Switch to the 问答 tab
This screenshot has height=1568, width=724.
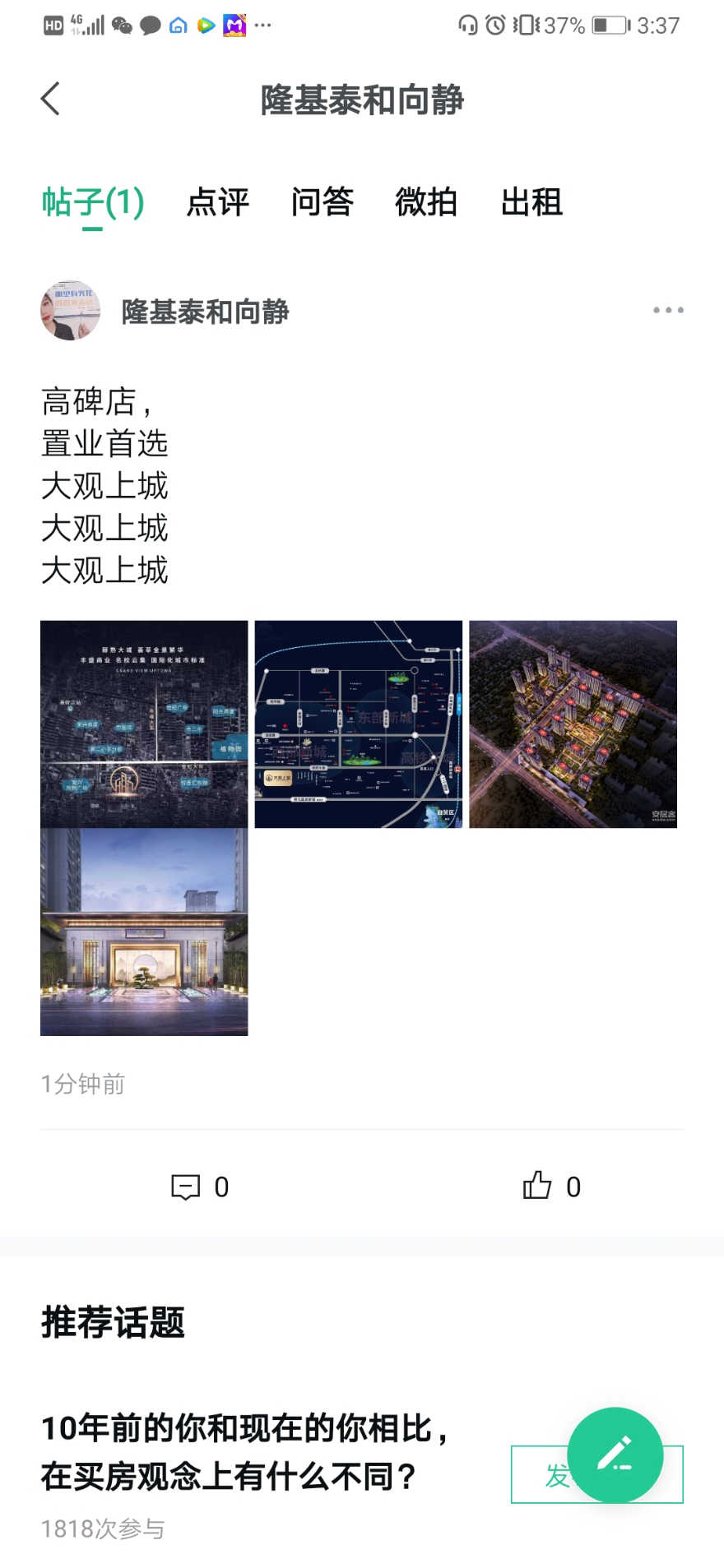322,202
